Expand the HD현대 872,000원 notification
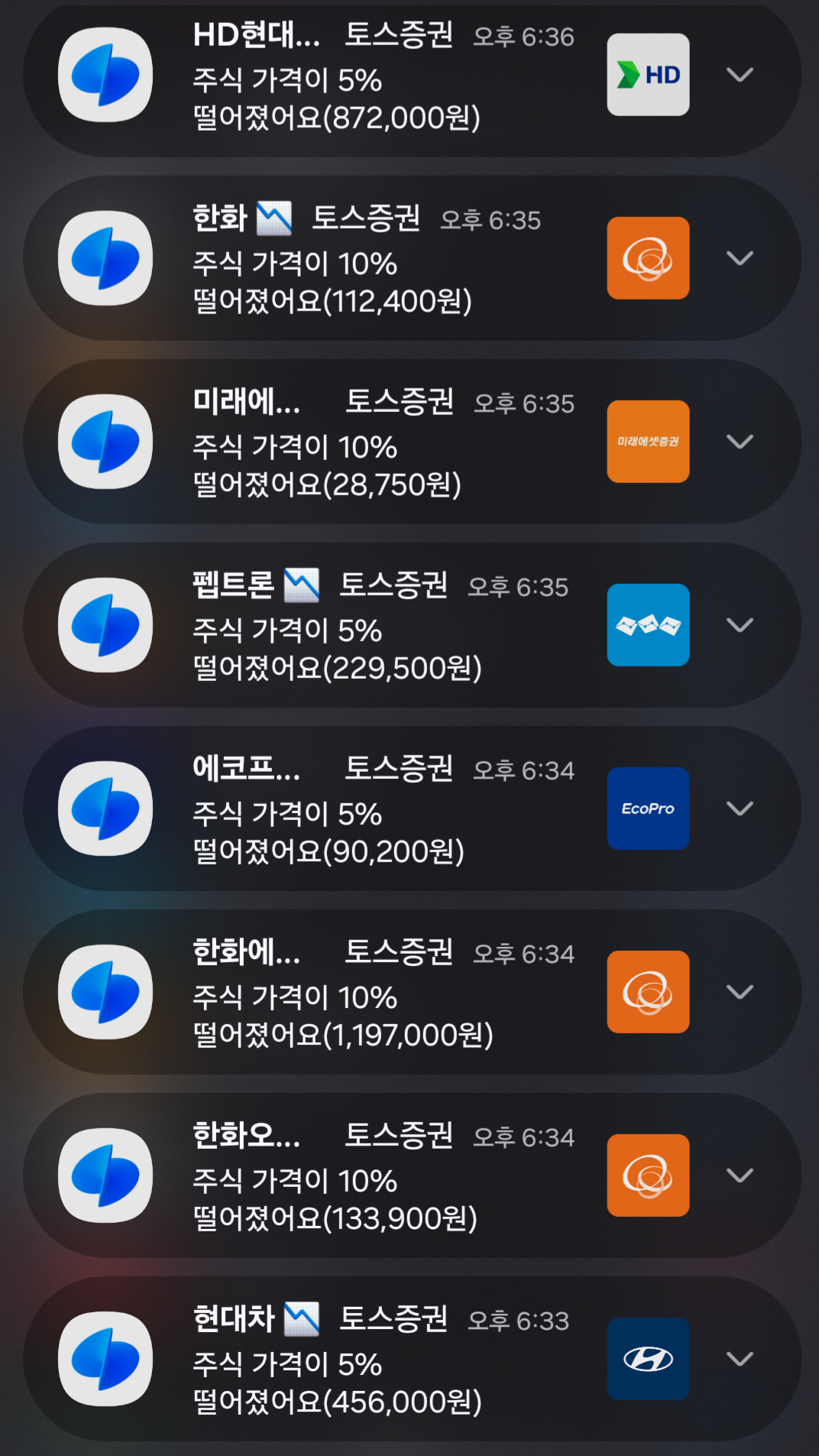This screenshot has width=819, height=1456. (740, 75)
